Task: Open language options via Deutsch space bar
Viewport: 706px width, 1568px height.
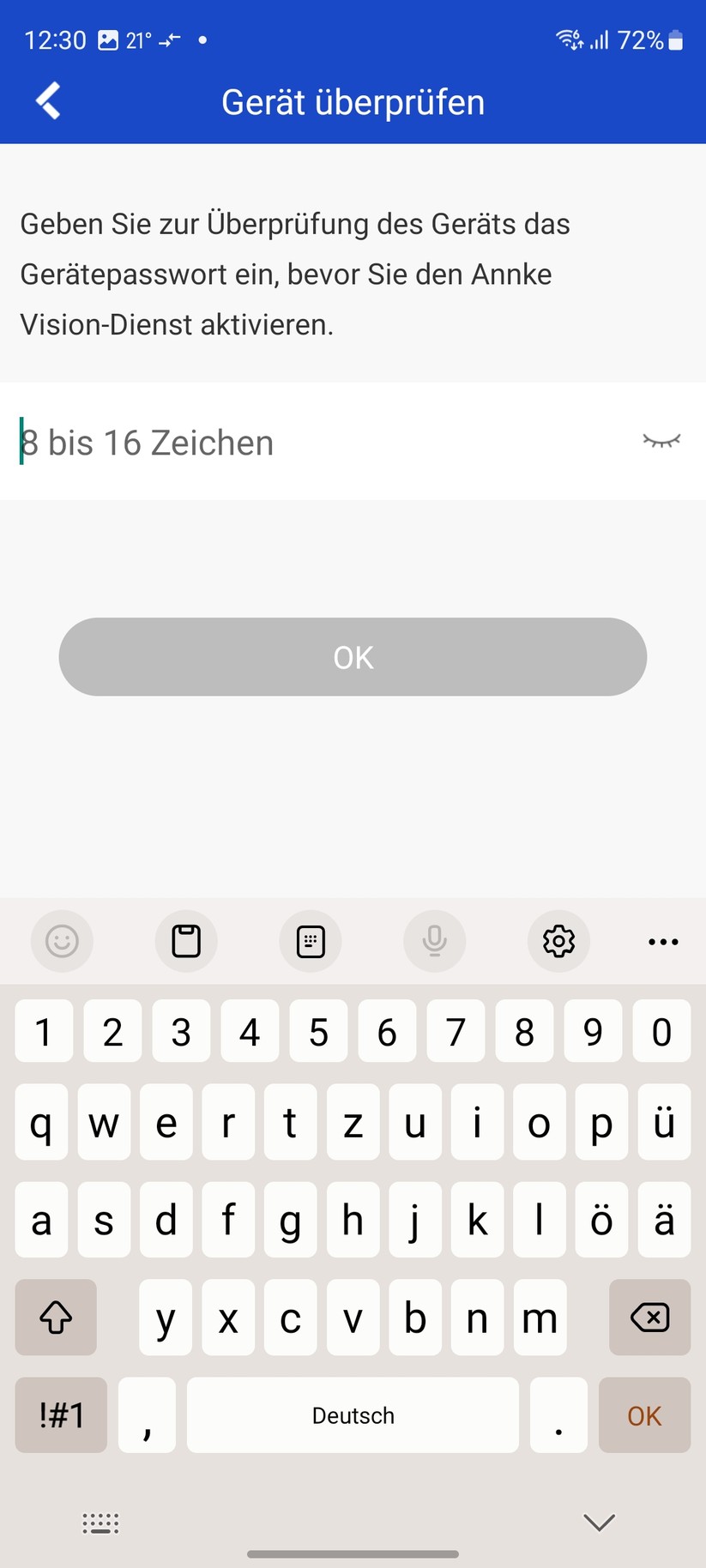Action: (x=353, y=1415)
